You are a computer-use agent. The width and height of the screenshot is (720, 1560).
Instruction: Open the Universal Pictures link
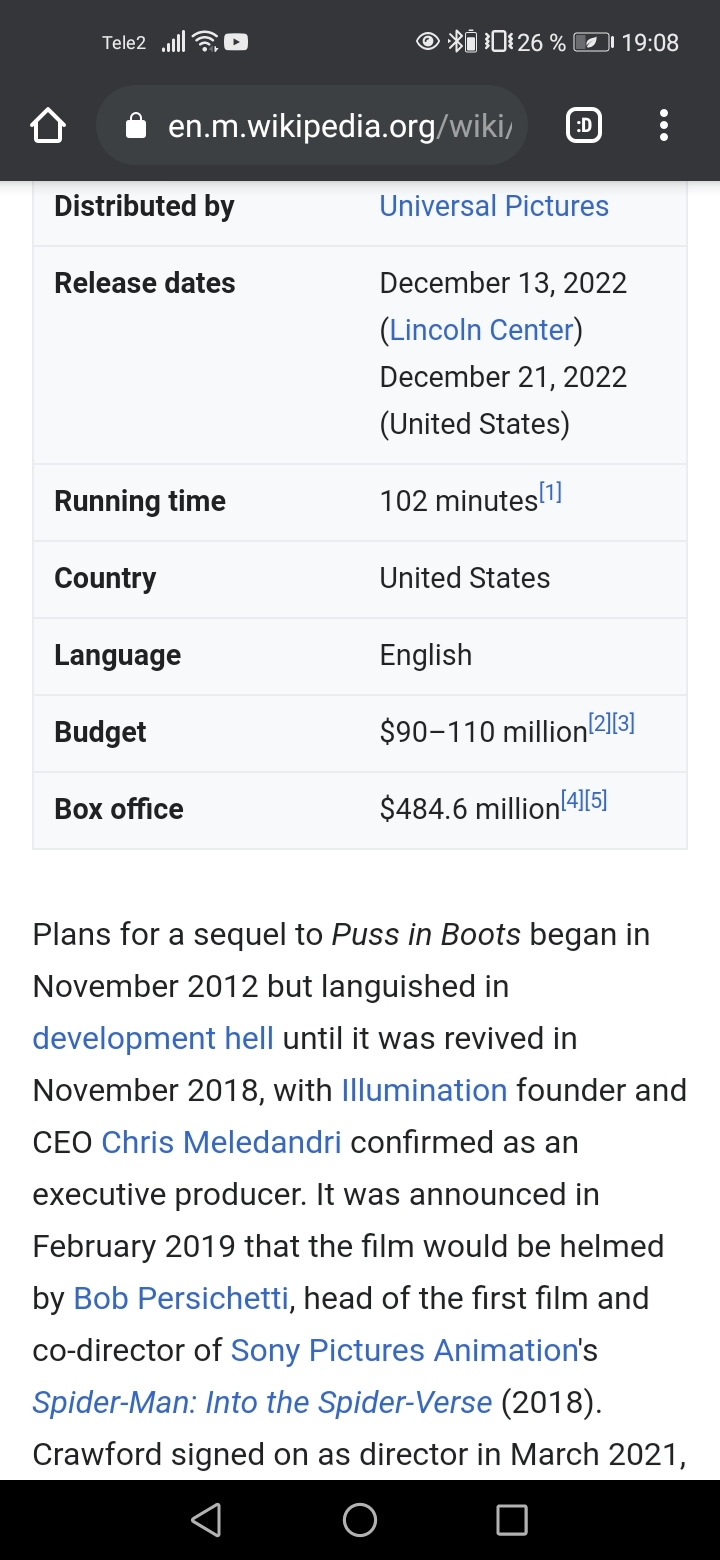click(x=494, y=206)
